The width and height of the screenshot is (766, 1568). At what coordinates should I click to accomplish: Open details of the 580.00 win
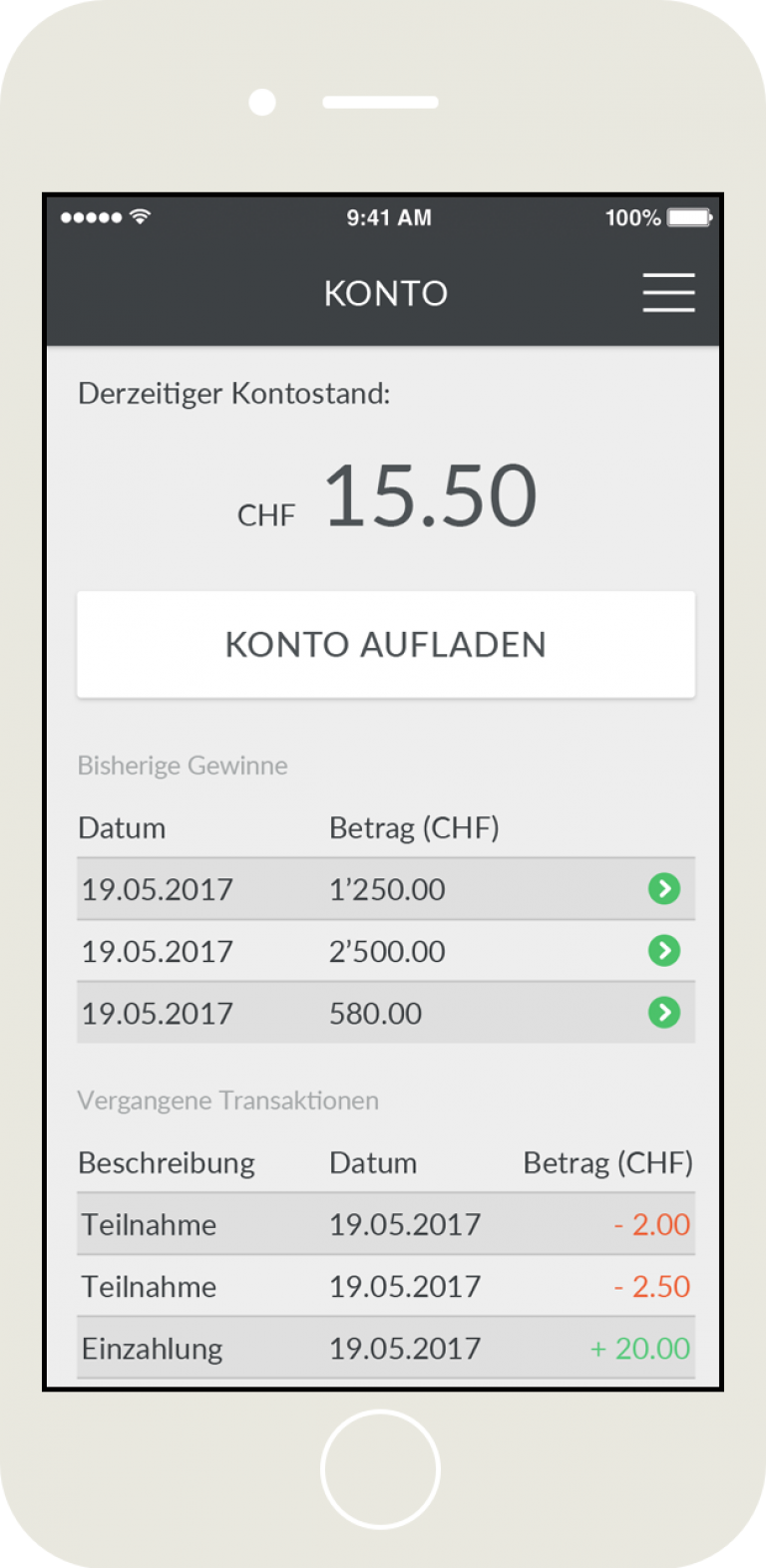[x=664, y=1012]
